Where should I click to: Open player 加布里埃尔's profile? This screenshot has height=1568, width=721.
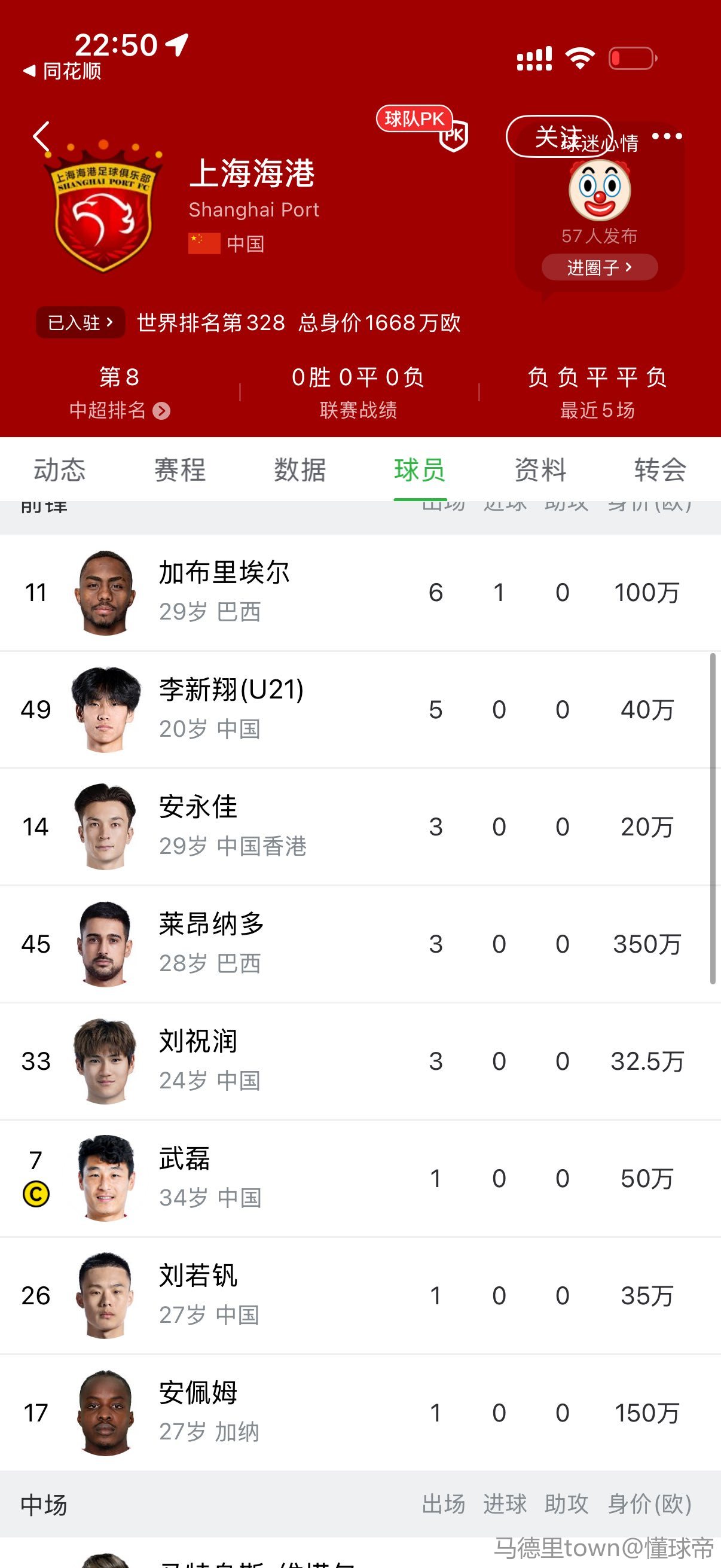click(x=224, y=591)
